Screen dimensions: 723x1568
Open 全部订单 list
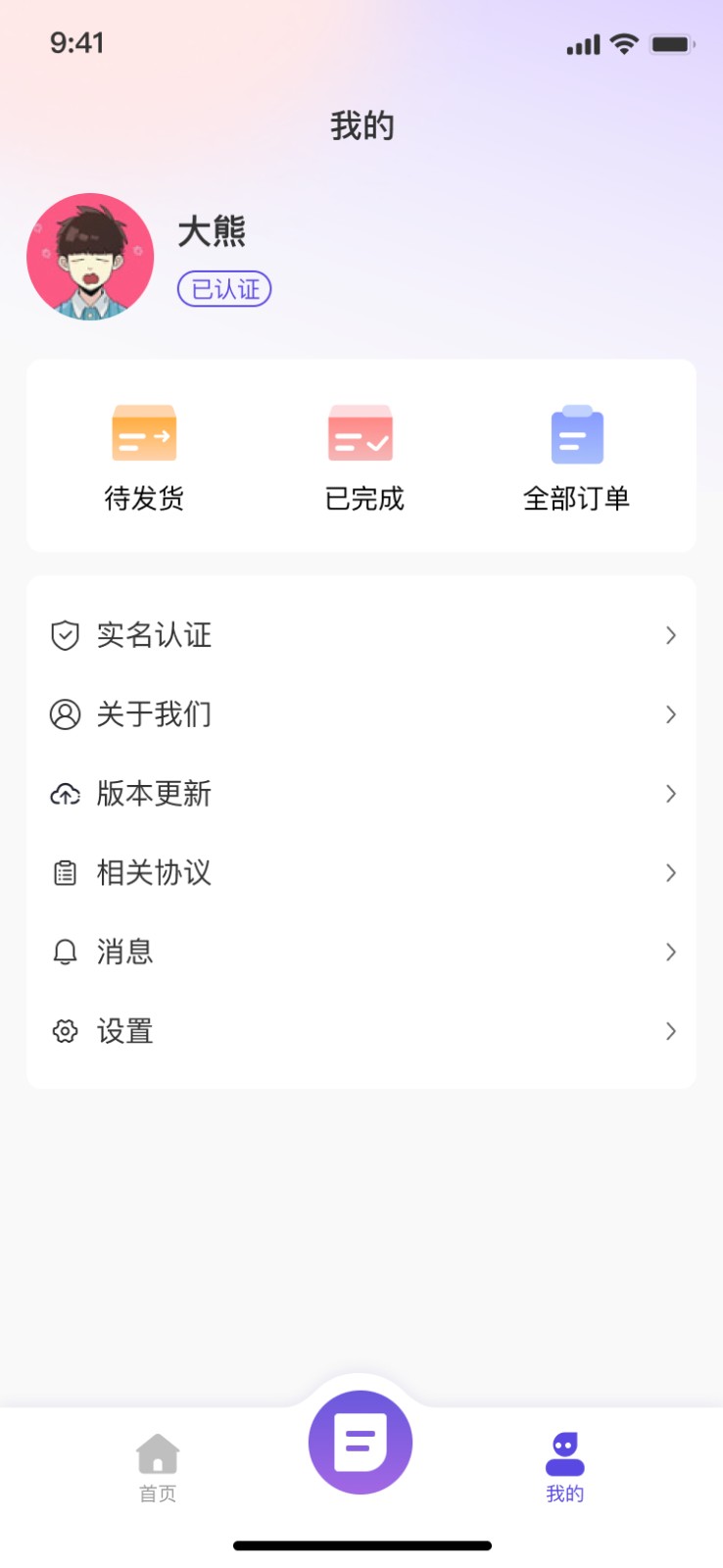tap(577, 458)
